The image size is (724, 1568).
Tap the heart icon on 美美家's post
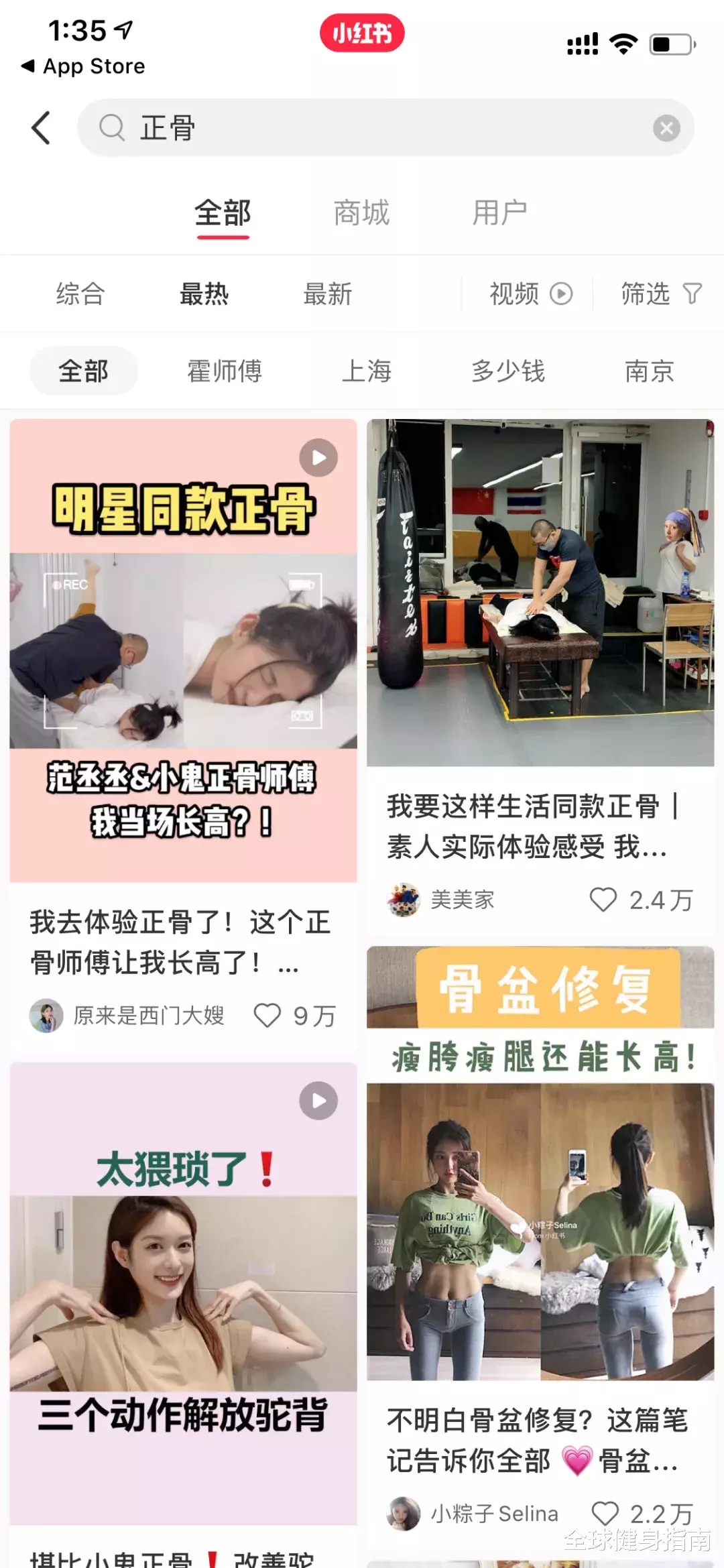(602, 901)
